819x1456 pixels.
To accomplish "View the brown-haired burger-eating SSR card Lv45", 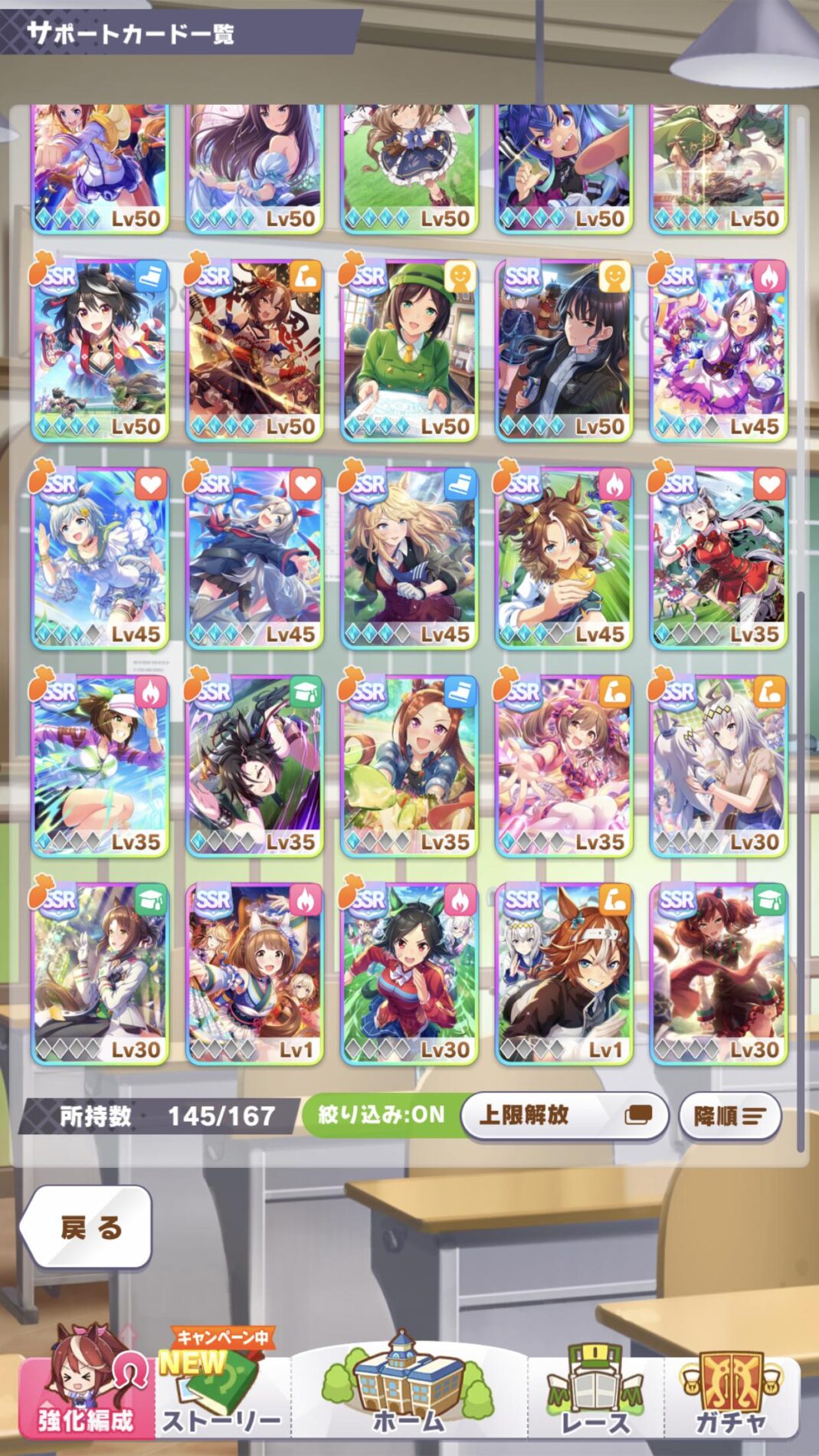I will 564,559.
